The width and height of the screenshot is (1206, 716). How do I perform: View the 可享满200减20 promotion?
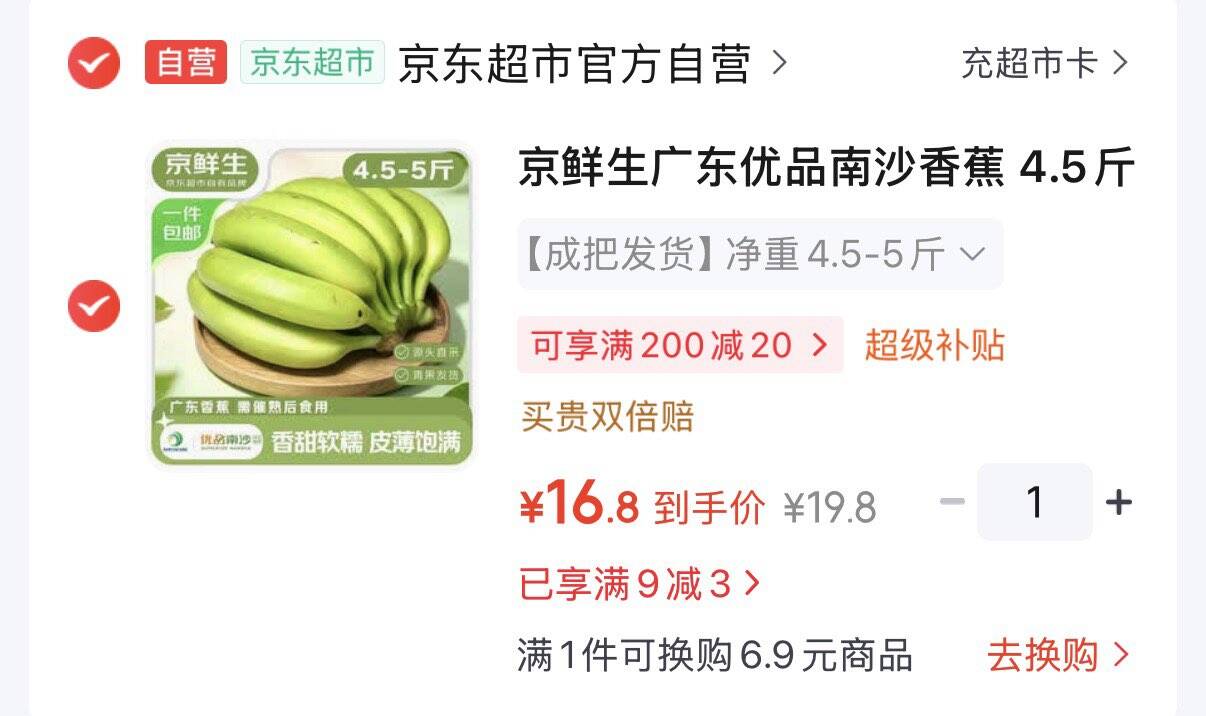point(680,346)
